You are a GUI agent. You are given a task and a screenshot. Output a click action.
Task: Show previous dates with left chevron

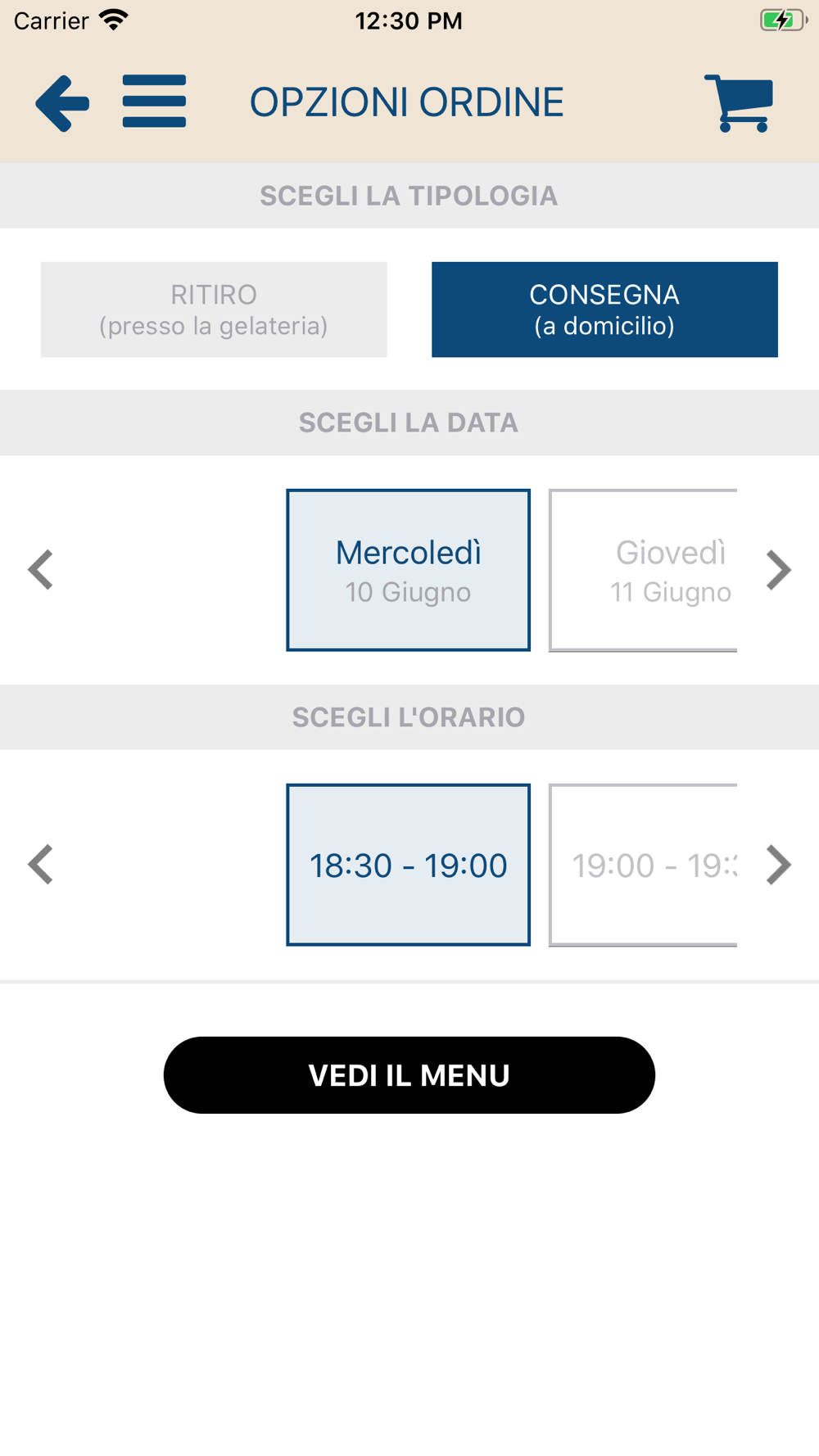(x=40, y=570)
